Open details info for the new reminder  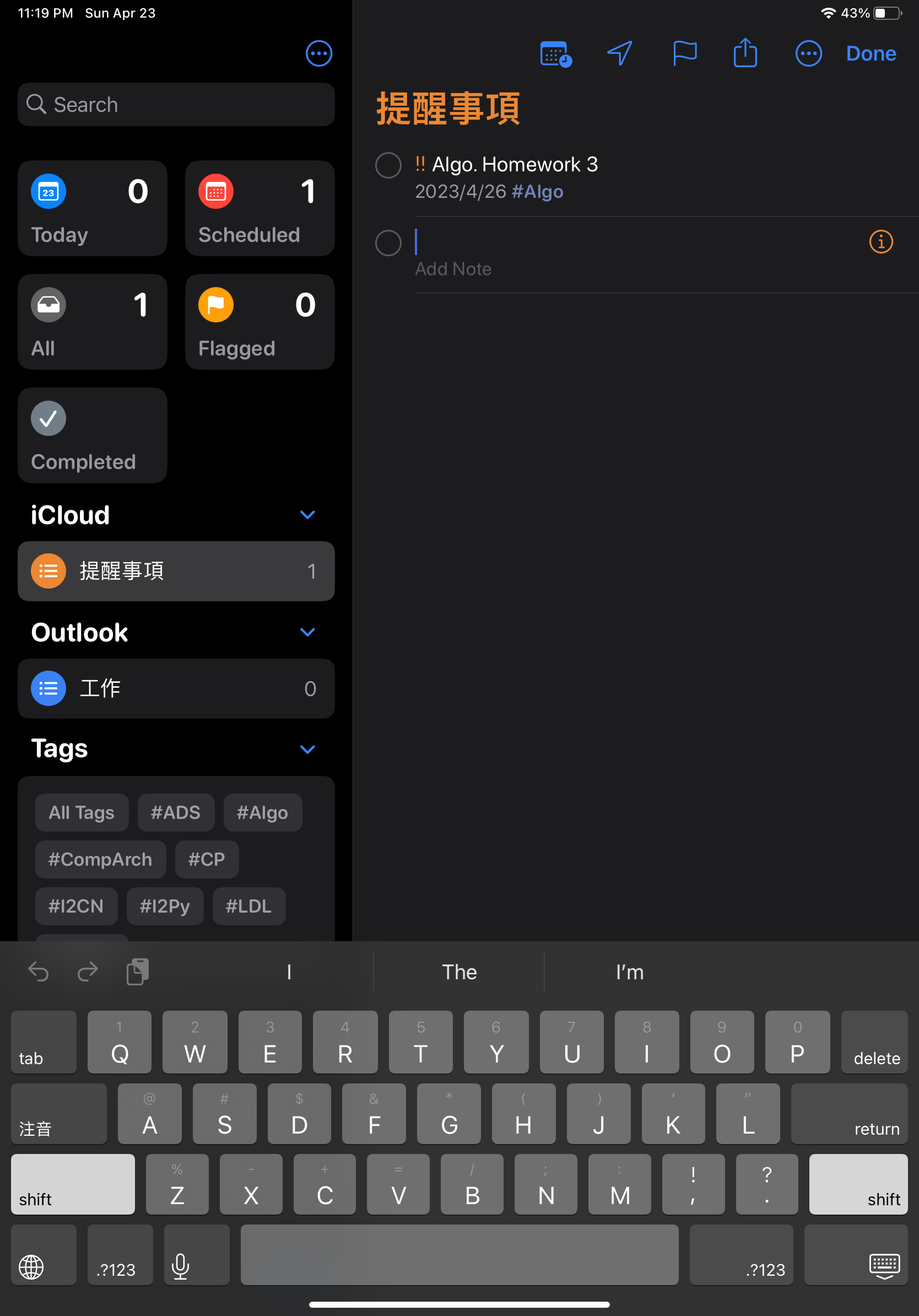(880, 242)
